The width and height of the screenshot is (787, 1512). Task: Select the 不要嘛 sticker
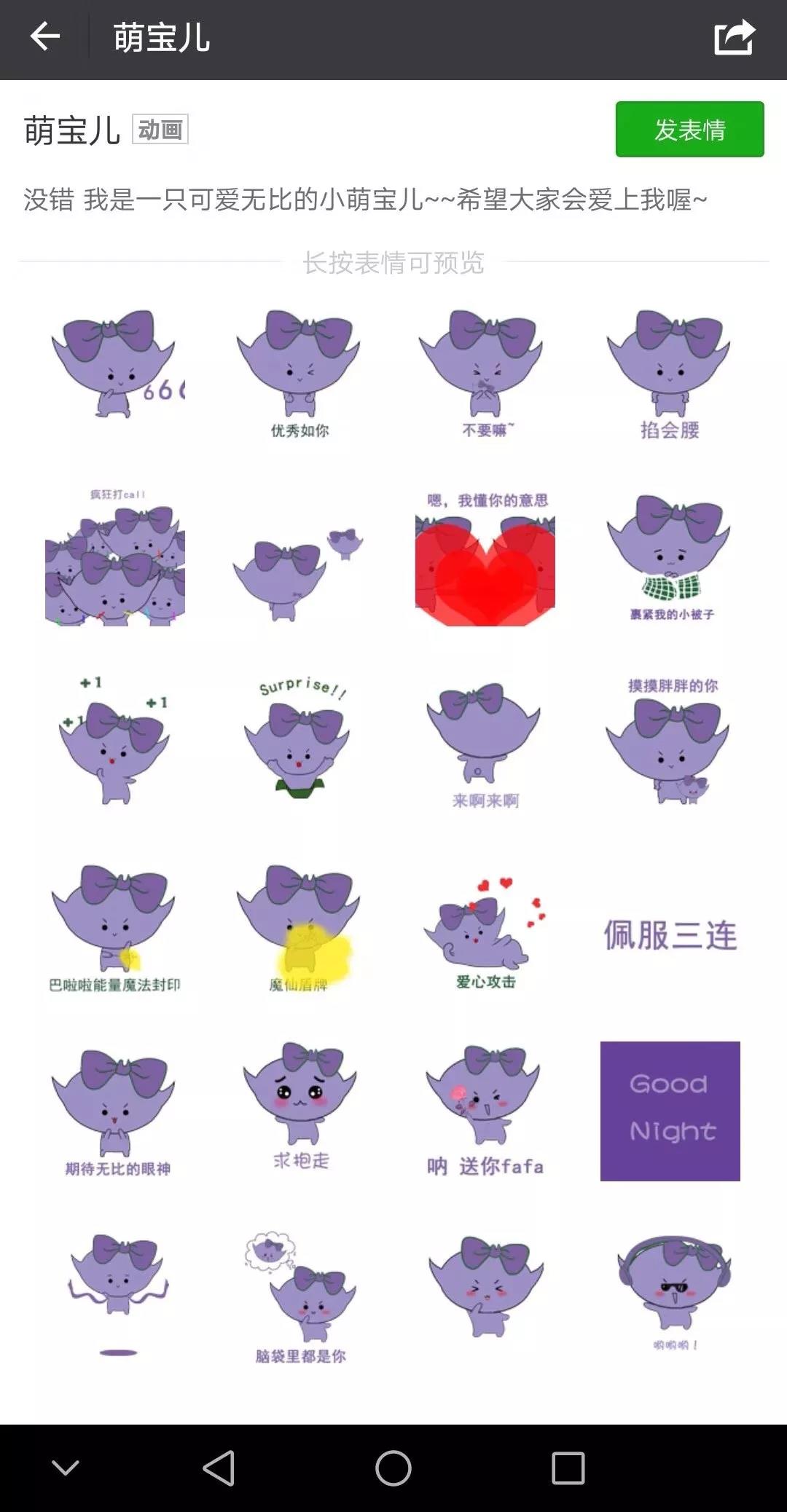(485, 373)
